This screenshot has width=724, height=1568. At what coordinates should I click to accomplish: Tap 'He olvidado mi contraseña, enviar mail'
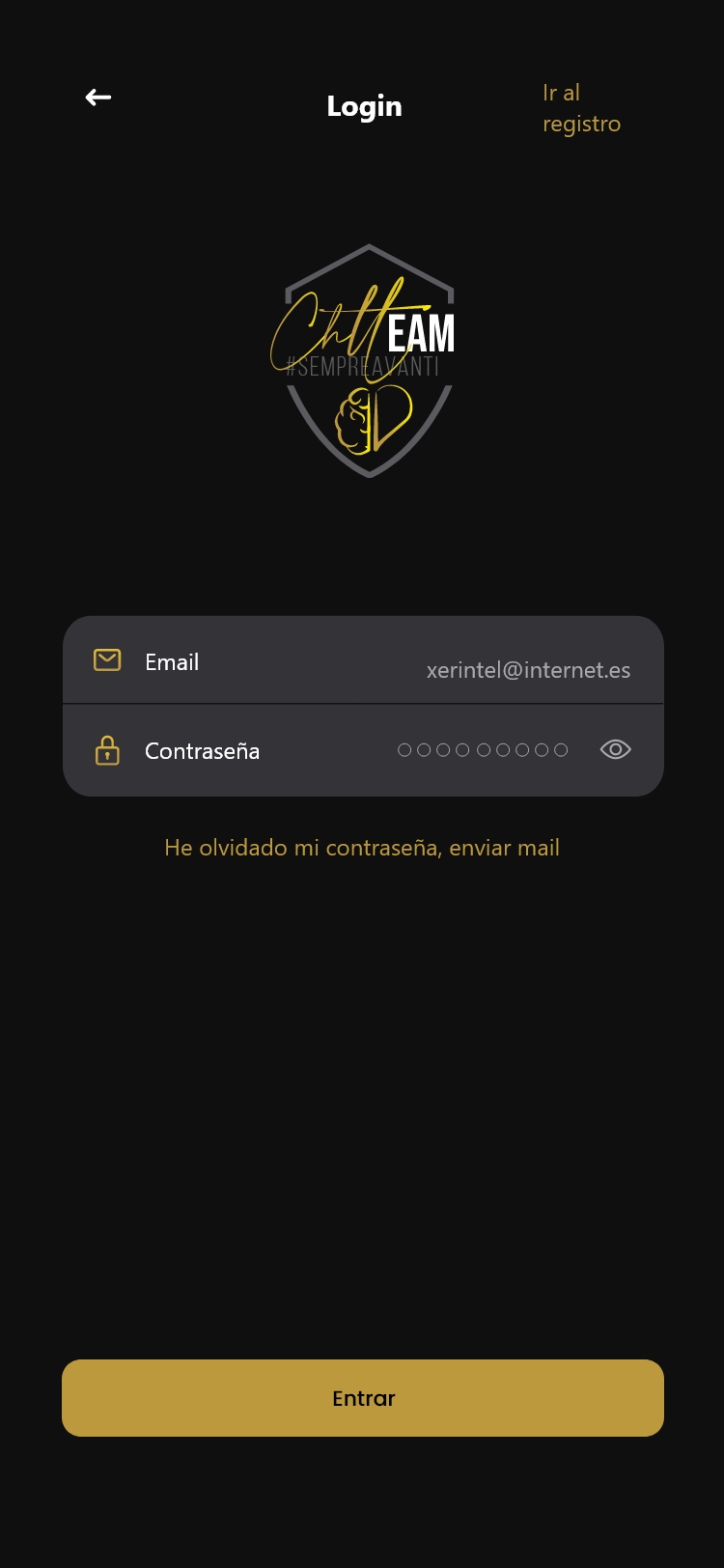point(362,848)
